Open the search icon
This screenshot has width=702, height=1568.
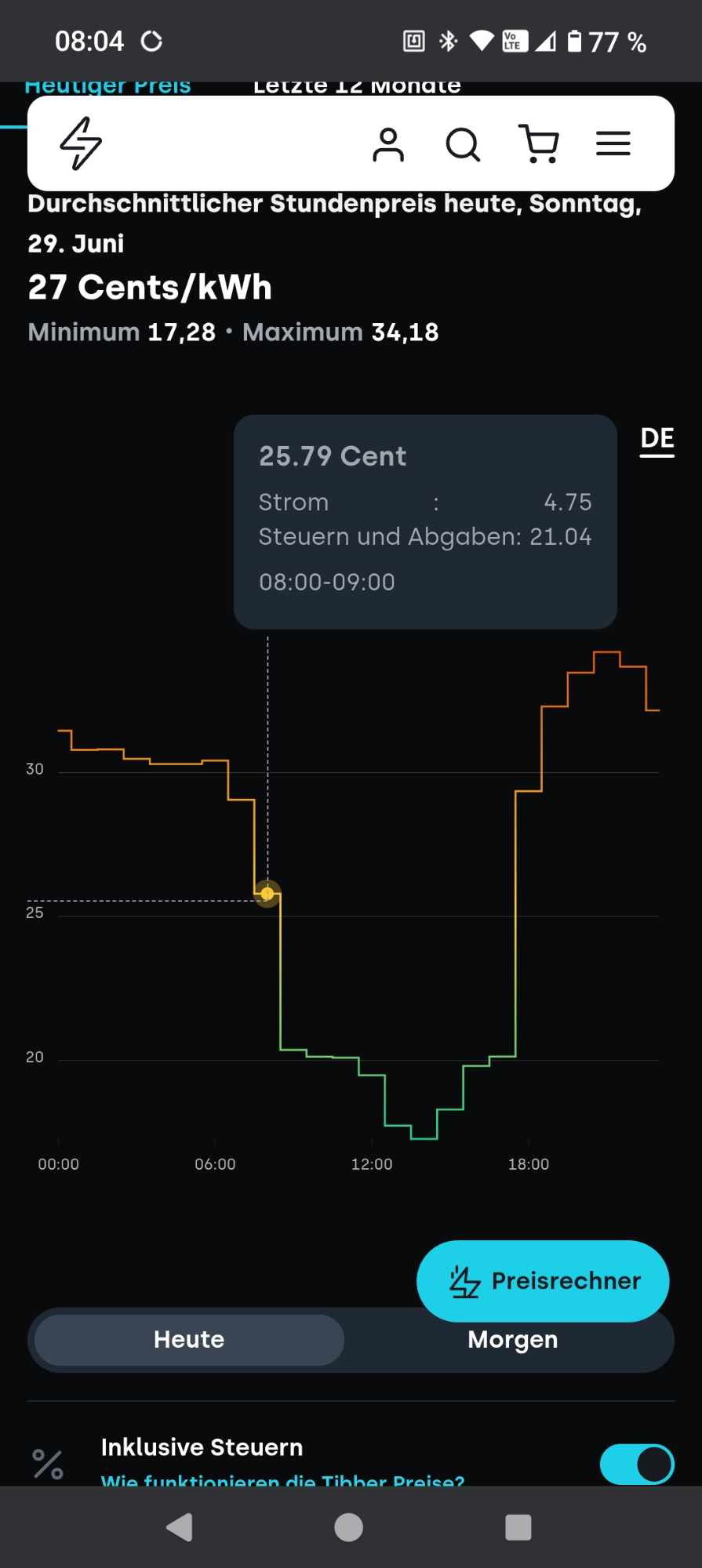coord(463,144)
